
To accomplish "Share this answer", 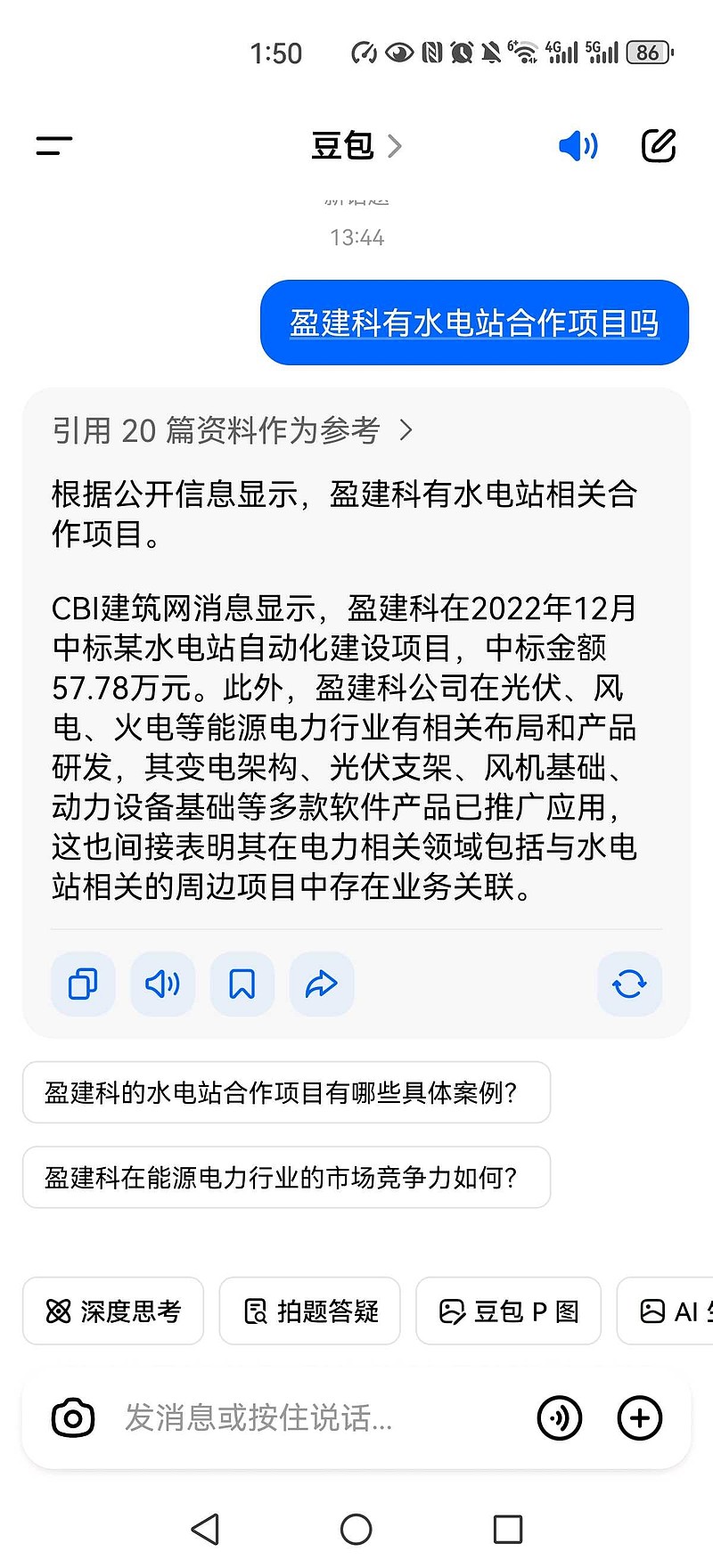I will pyautogui.click(x=322, y=984).
